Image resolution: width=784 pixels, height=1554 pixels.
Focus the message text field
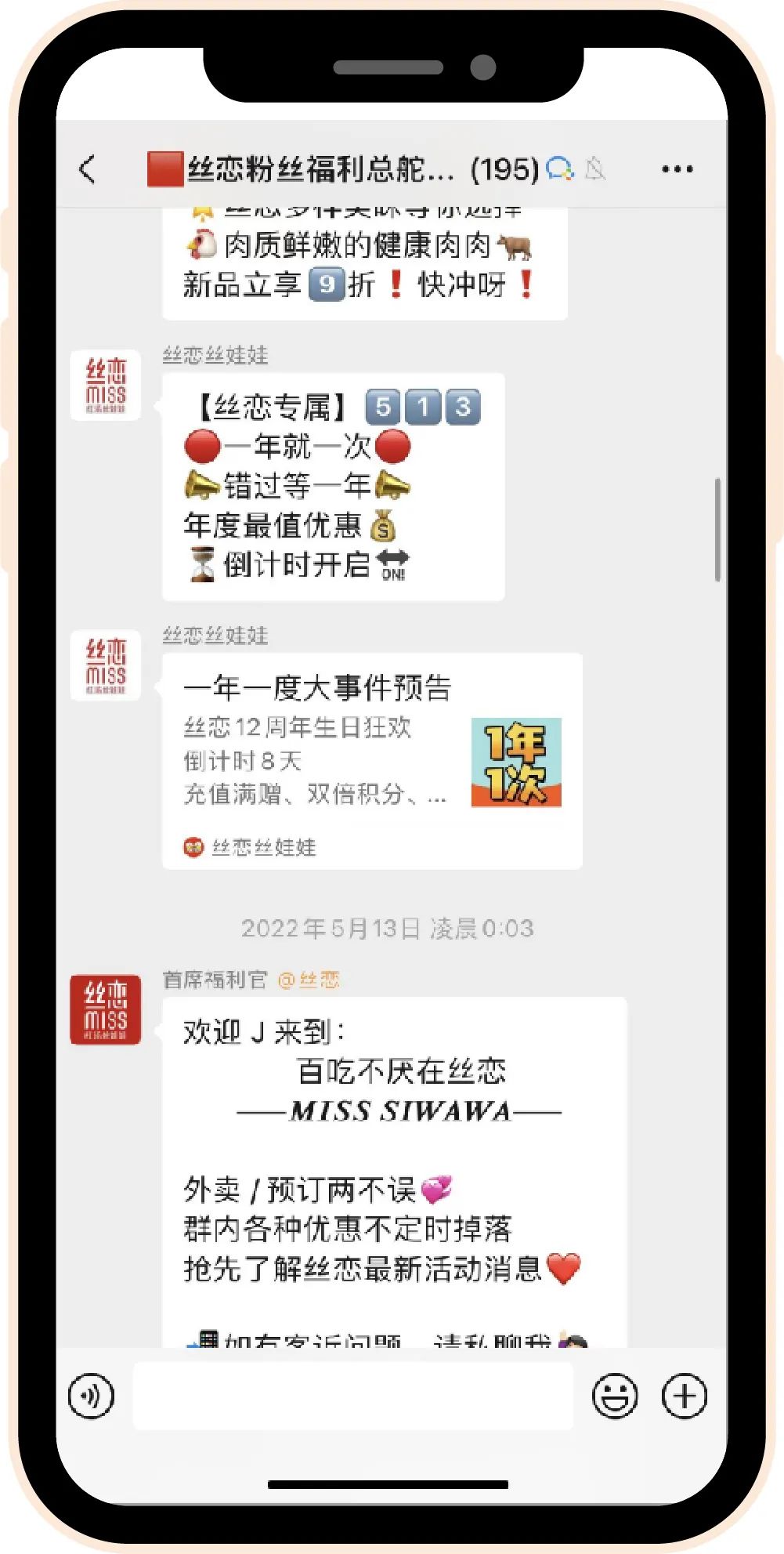352,1396
